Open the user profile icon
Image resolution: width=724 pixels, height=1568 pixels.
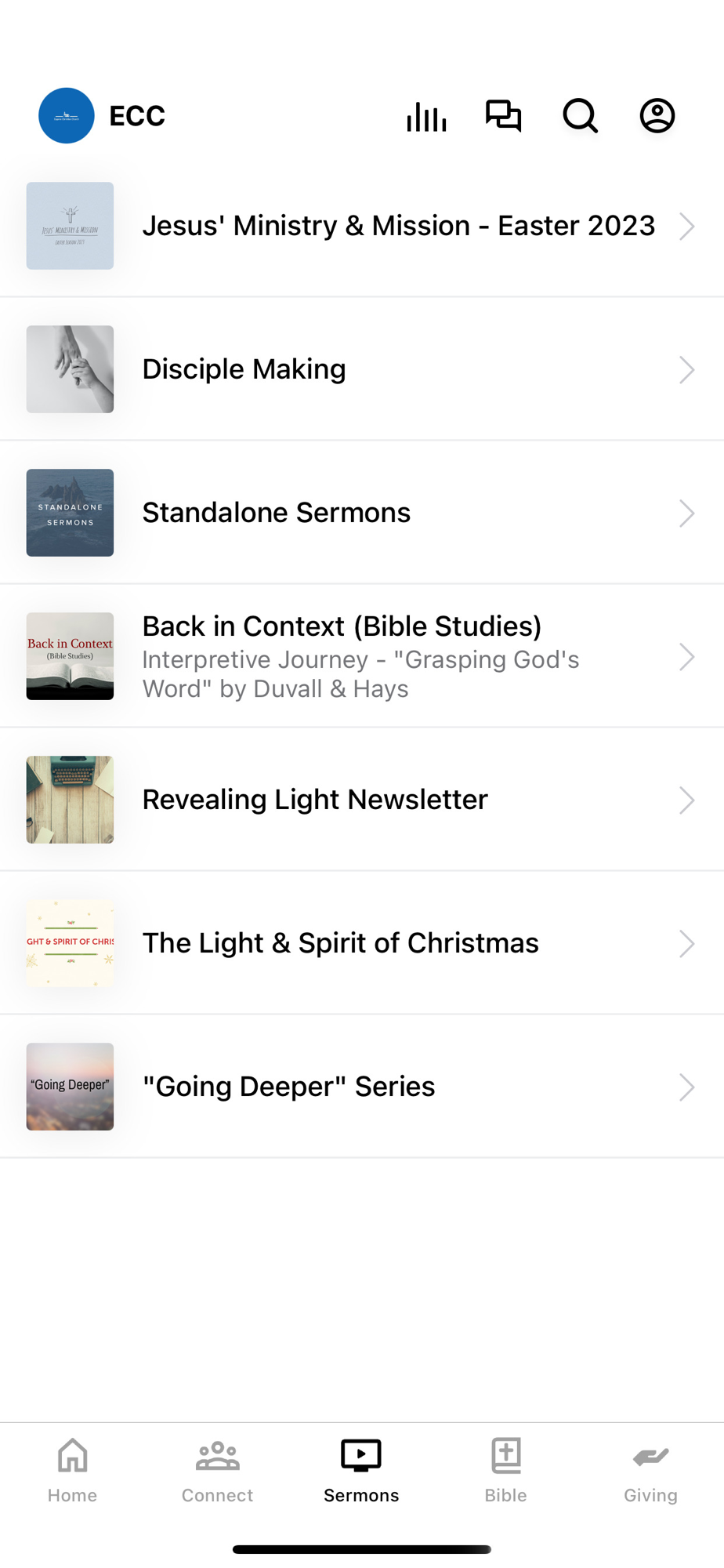click(657, 116)
